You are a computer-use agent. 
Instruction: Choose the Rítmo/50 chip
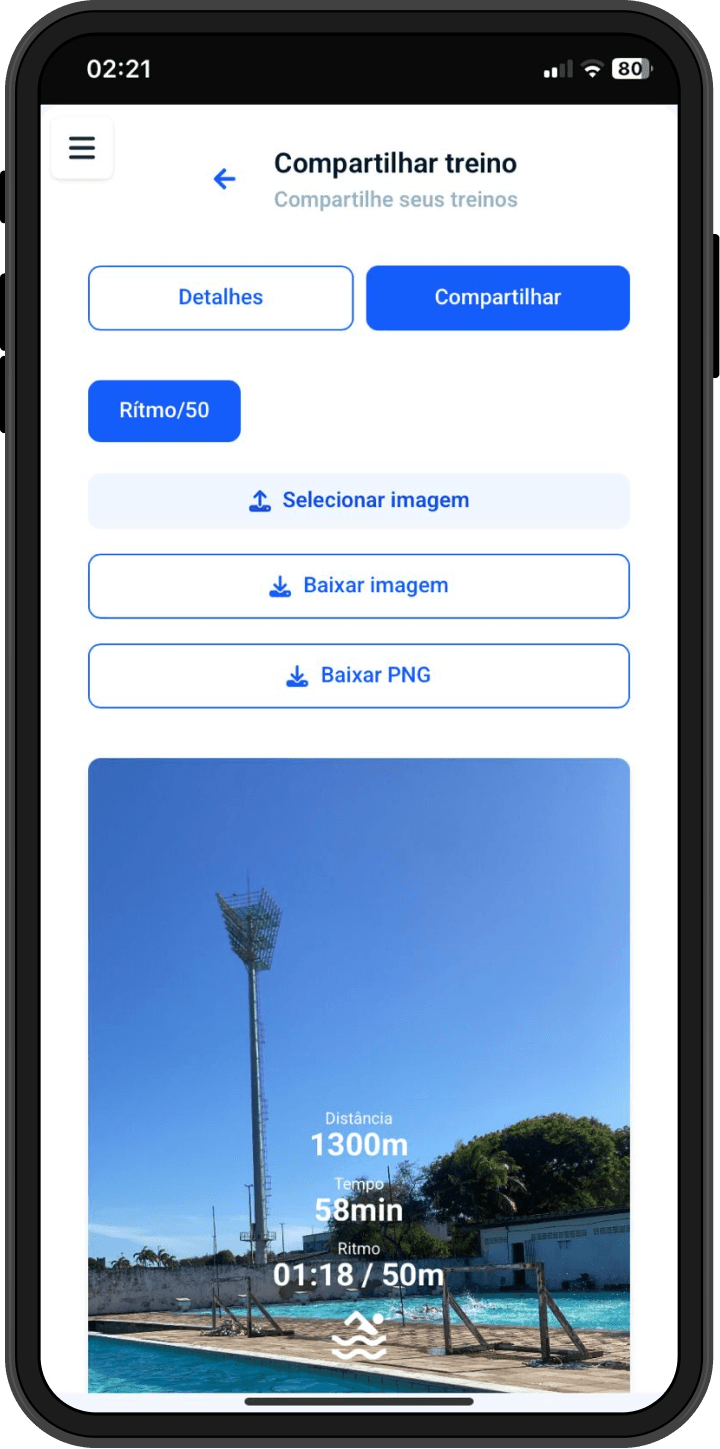coord(164,410)
